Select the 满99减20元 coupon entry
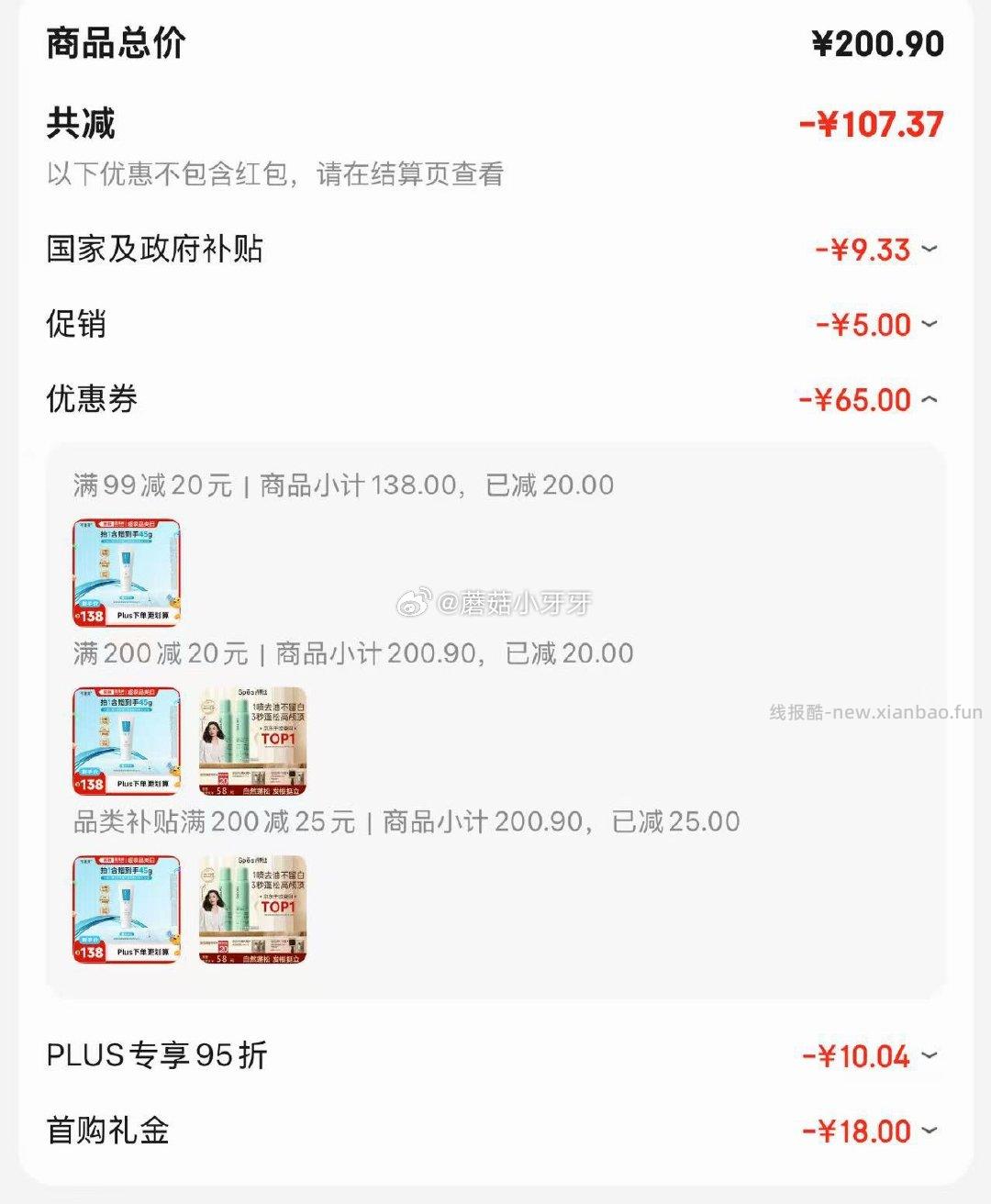Viewport: 991px width, 1204px height. point(342,485)
